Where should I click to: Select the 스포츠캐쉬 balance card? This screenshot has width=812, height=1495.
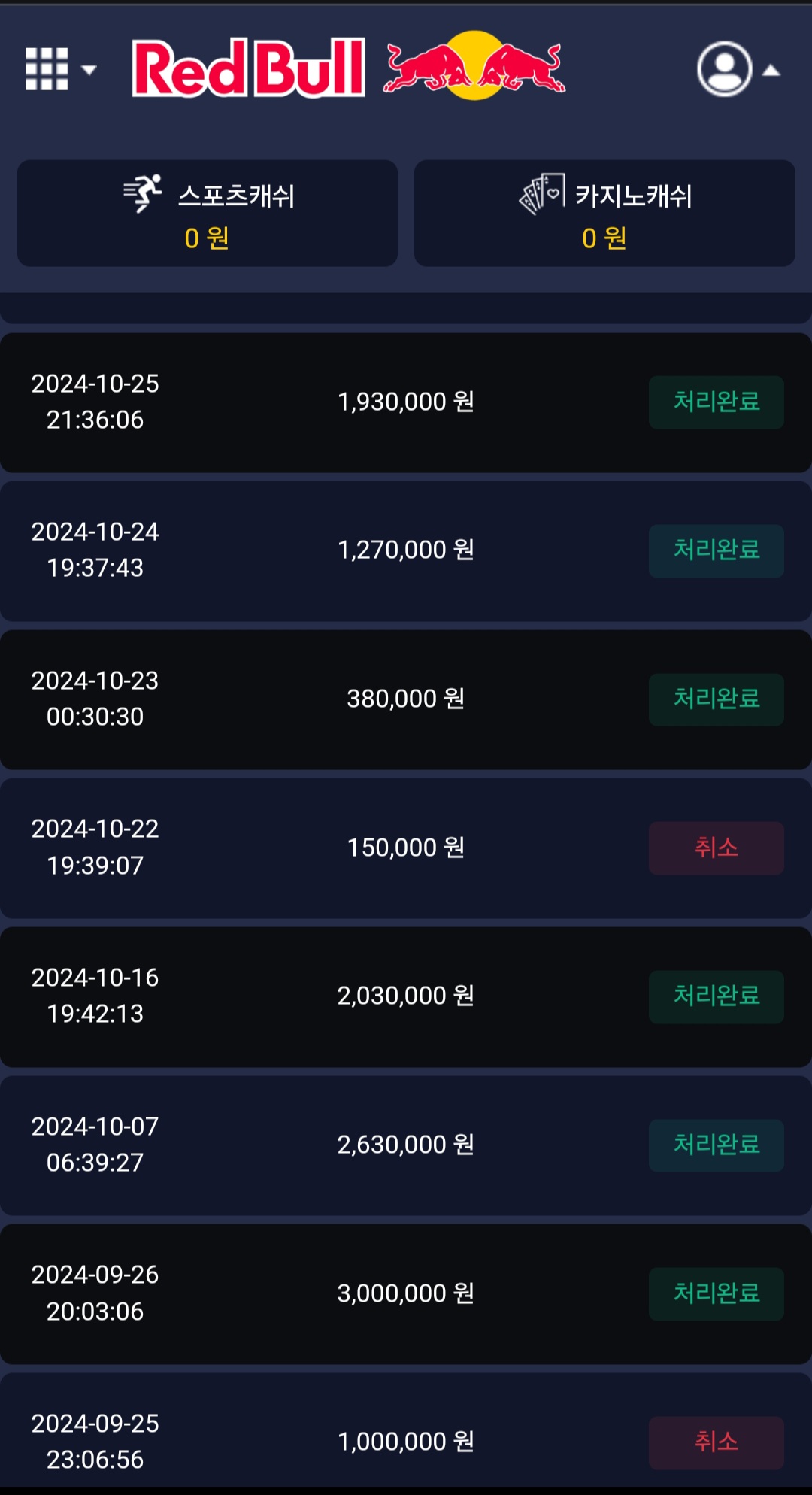(208, 214)
